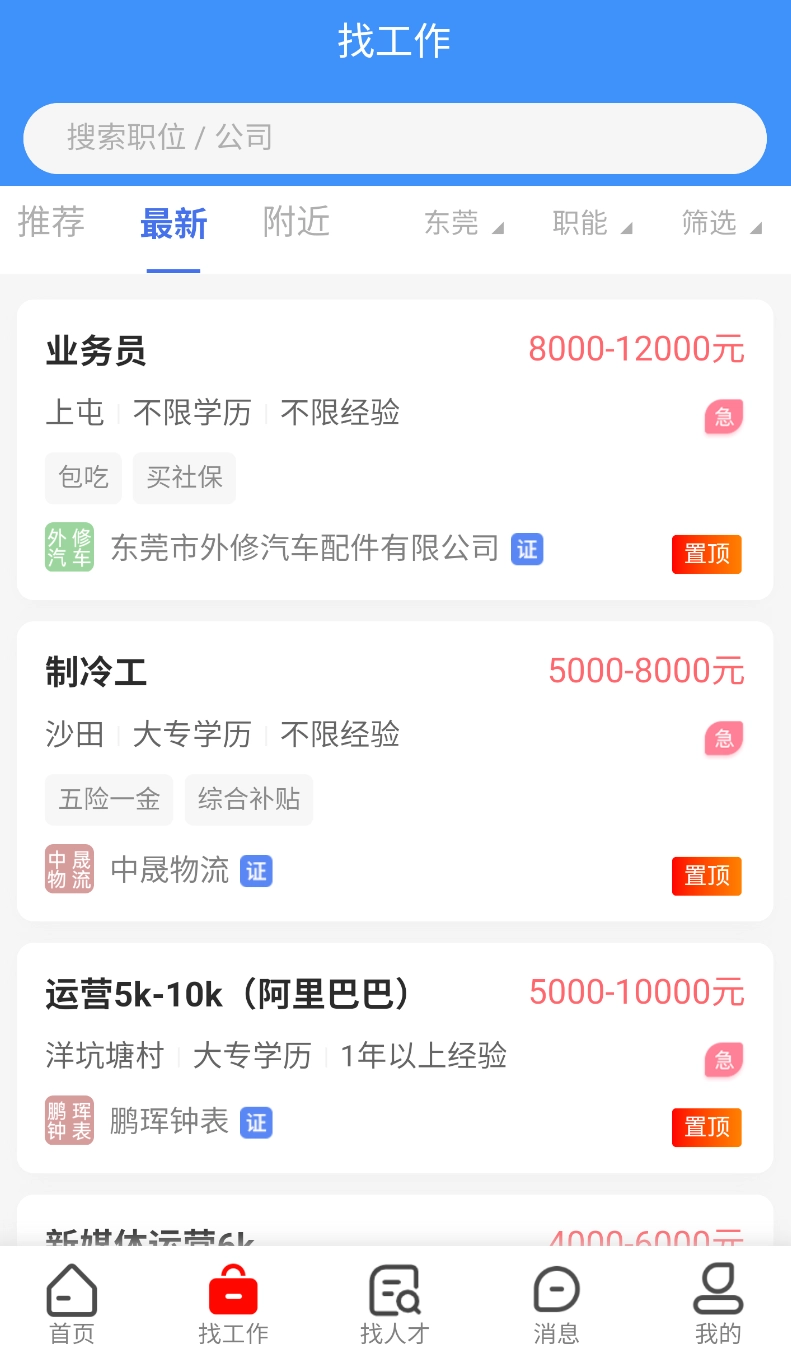Tap the pink 急 badge on the 业务员 card
This screenshot has height=1358, width=791.
(723, 416)
